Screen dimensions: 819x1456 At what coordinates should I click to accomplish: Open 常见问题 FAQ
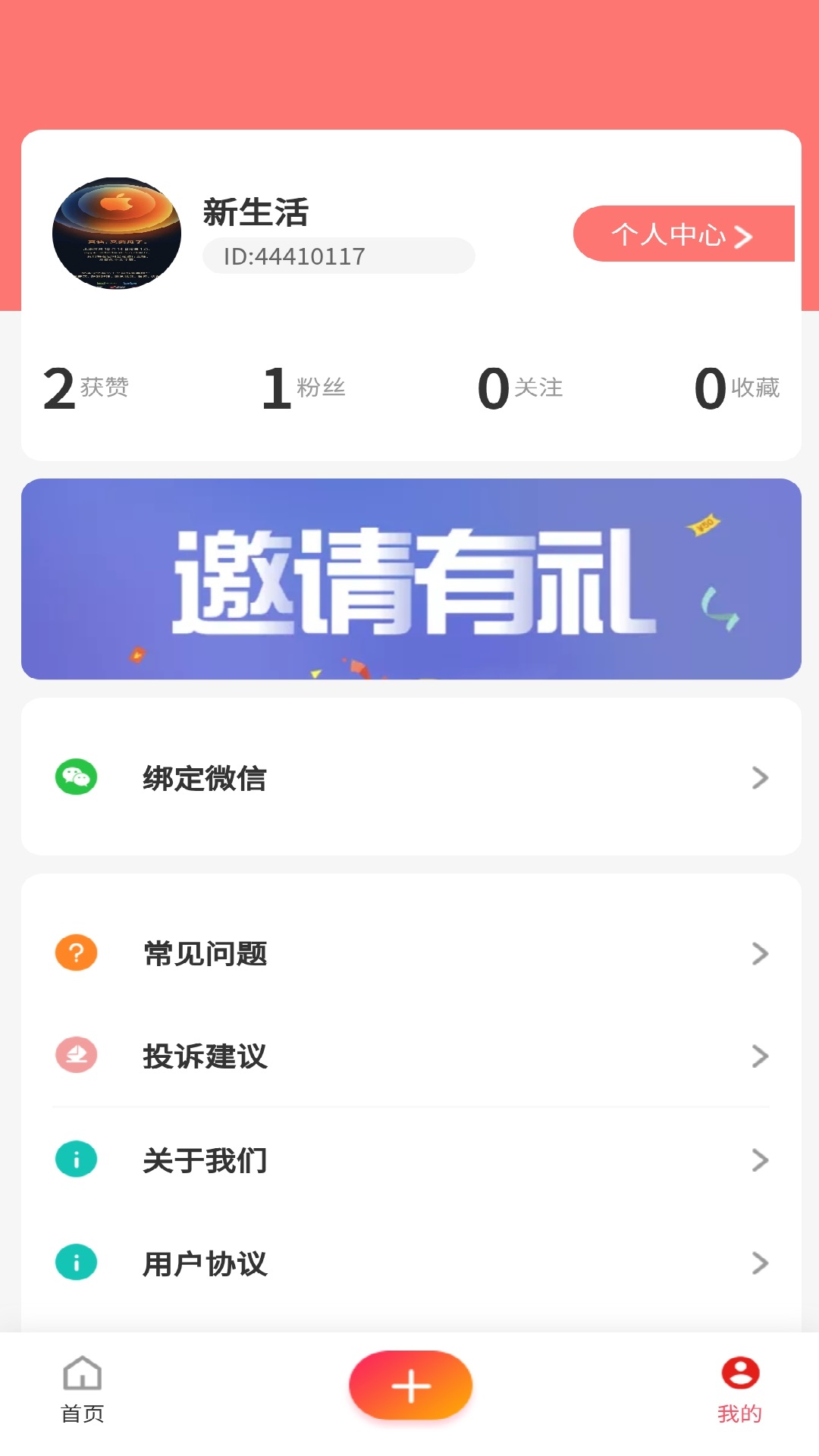[411, 953]
